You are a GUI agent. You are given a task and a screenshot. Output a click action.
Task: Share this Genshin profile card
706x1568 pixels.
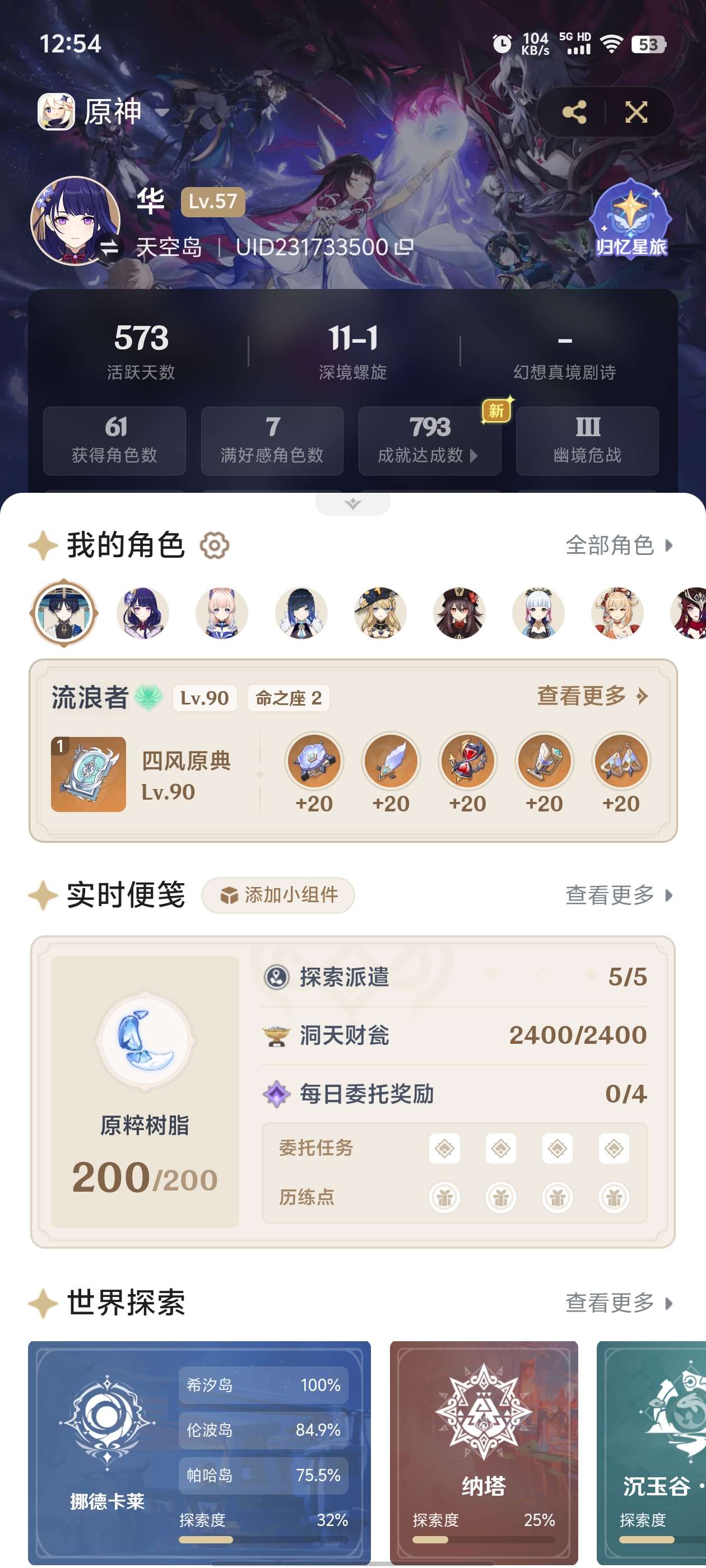574,112
